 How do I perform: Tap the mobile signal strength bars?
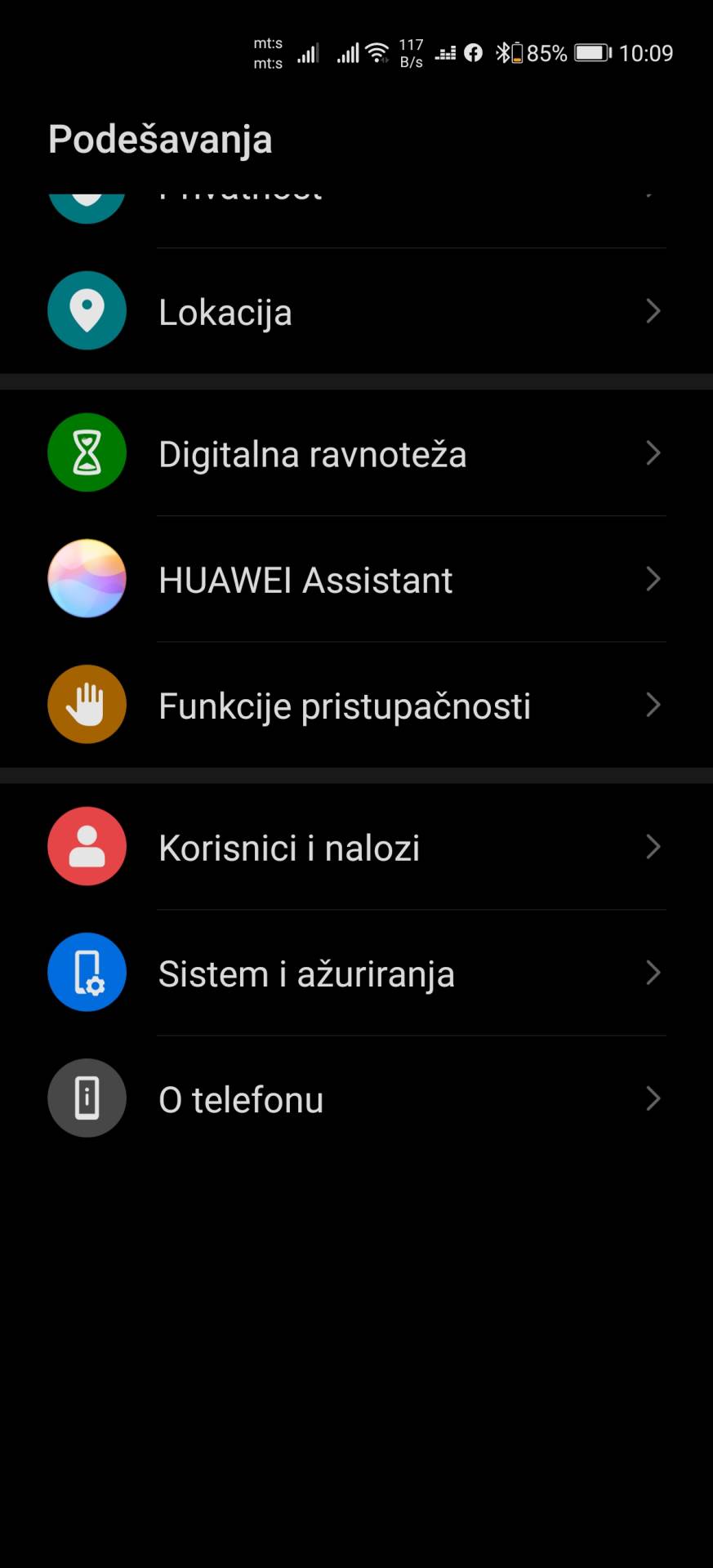[x=309, y=52]
